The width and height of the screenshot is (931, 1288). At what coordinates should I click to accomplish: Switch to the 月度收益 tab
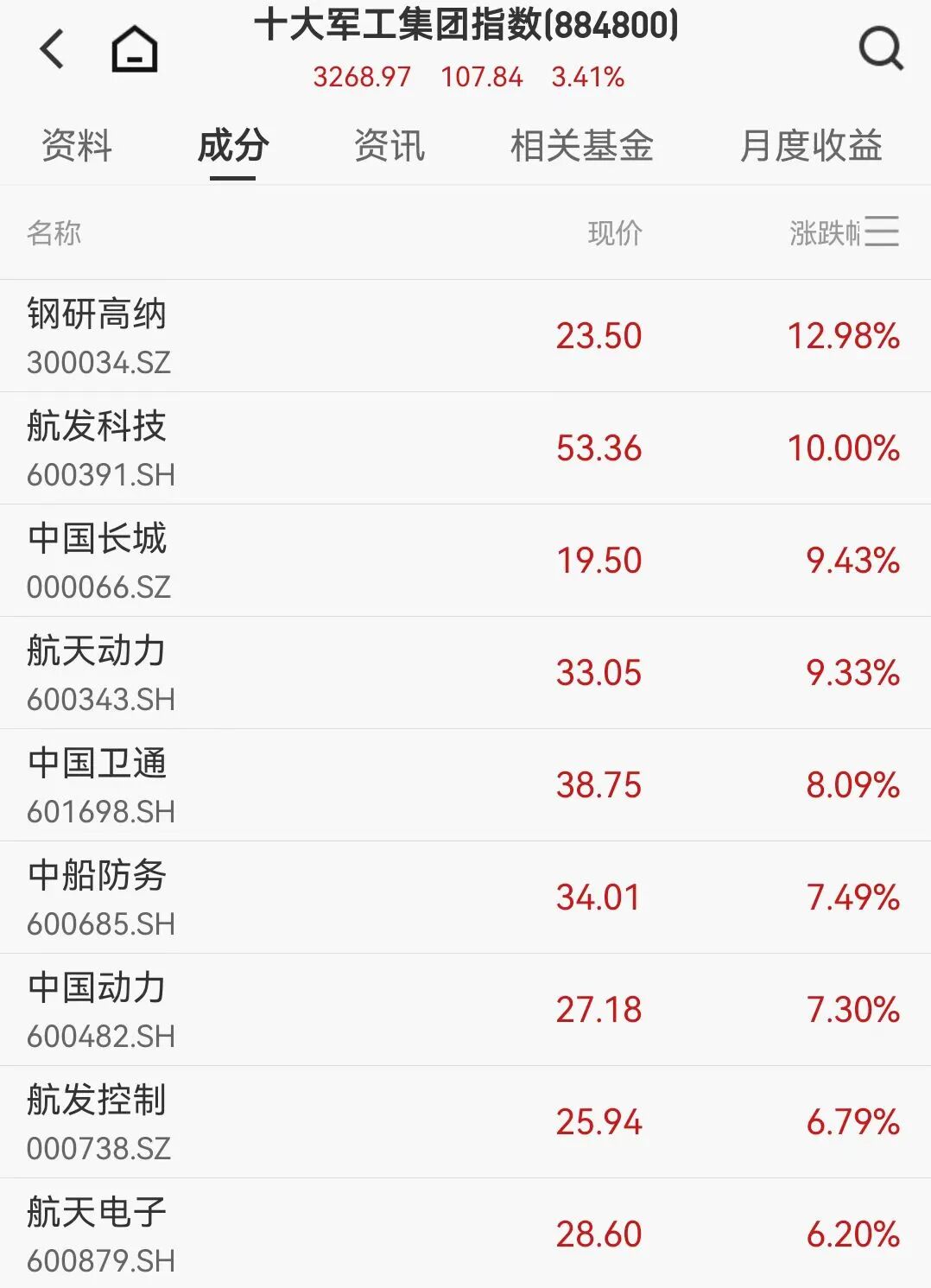811,145
